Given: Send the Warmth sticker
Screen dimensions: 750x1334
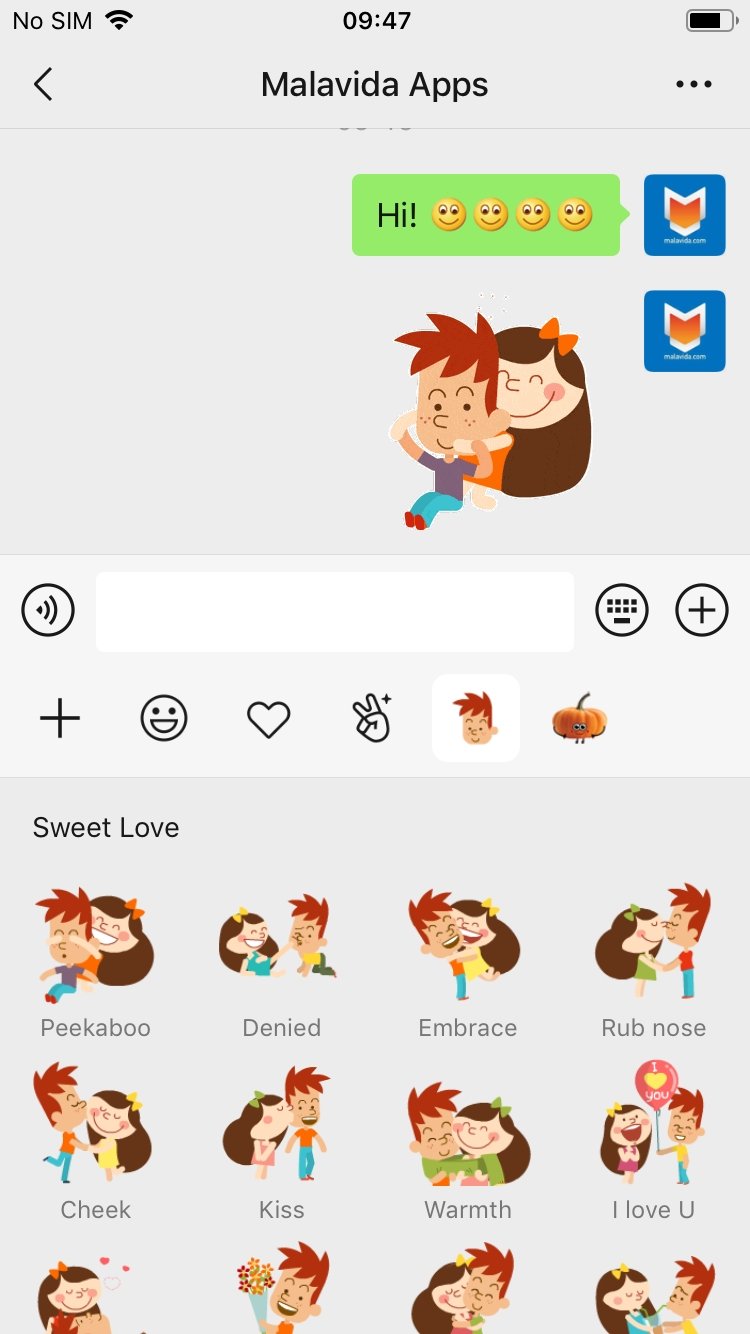Looking at the screenshot, I should click(x=467, y=1125).
